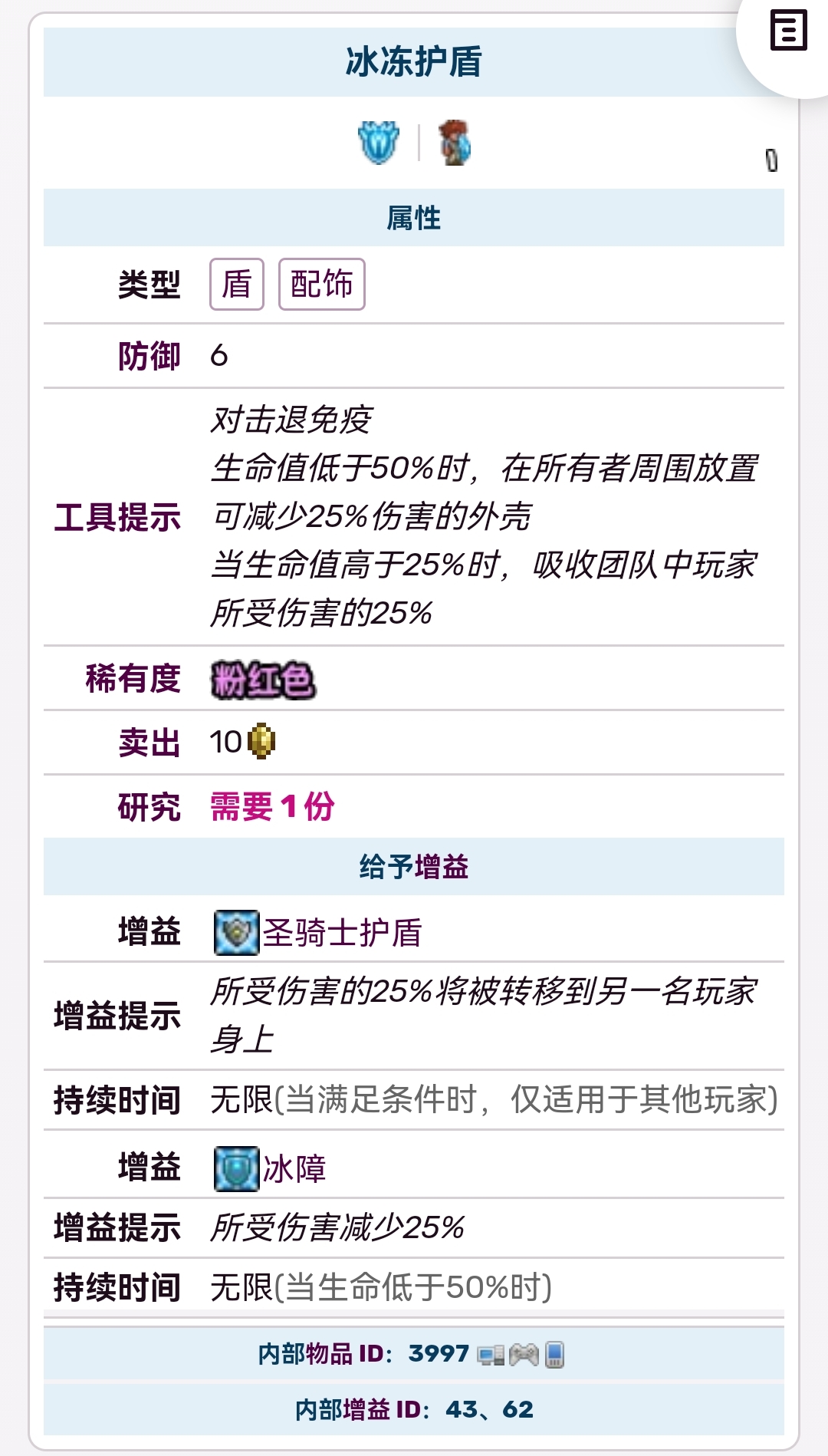View the 粉红色 rarity page
This screenshot has height=1456, width=828.
[263, 680]
